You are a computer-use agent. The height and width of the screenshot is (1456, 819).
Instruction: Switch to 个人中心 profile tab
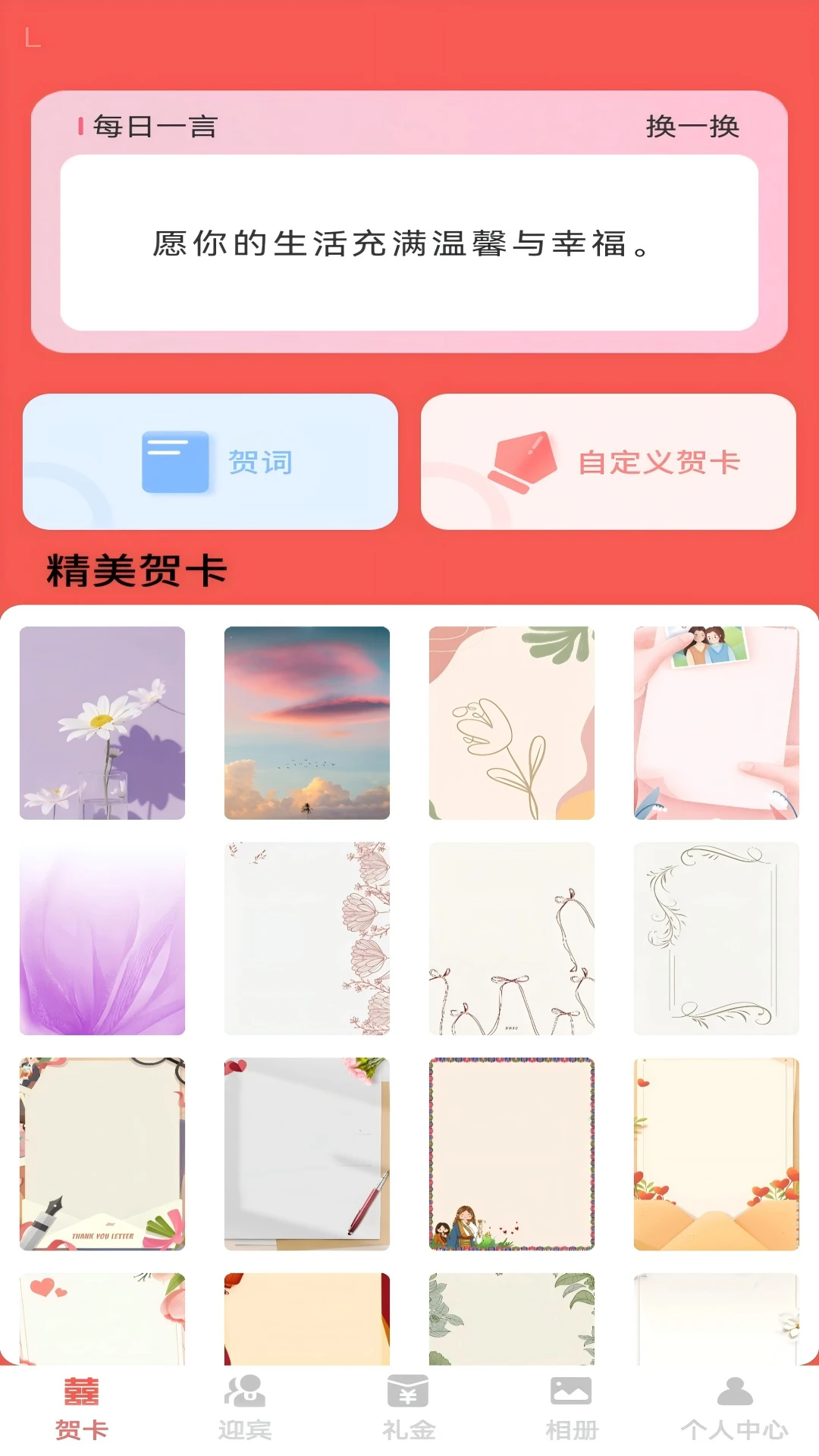[x=735, y=1408]
